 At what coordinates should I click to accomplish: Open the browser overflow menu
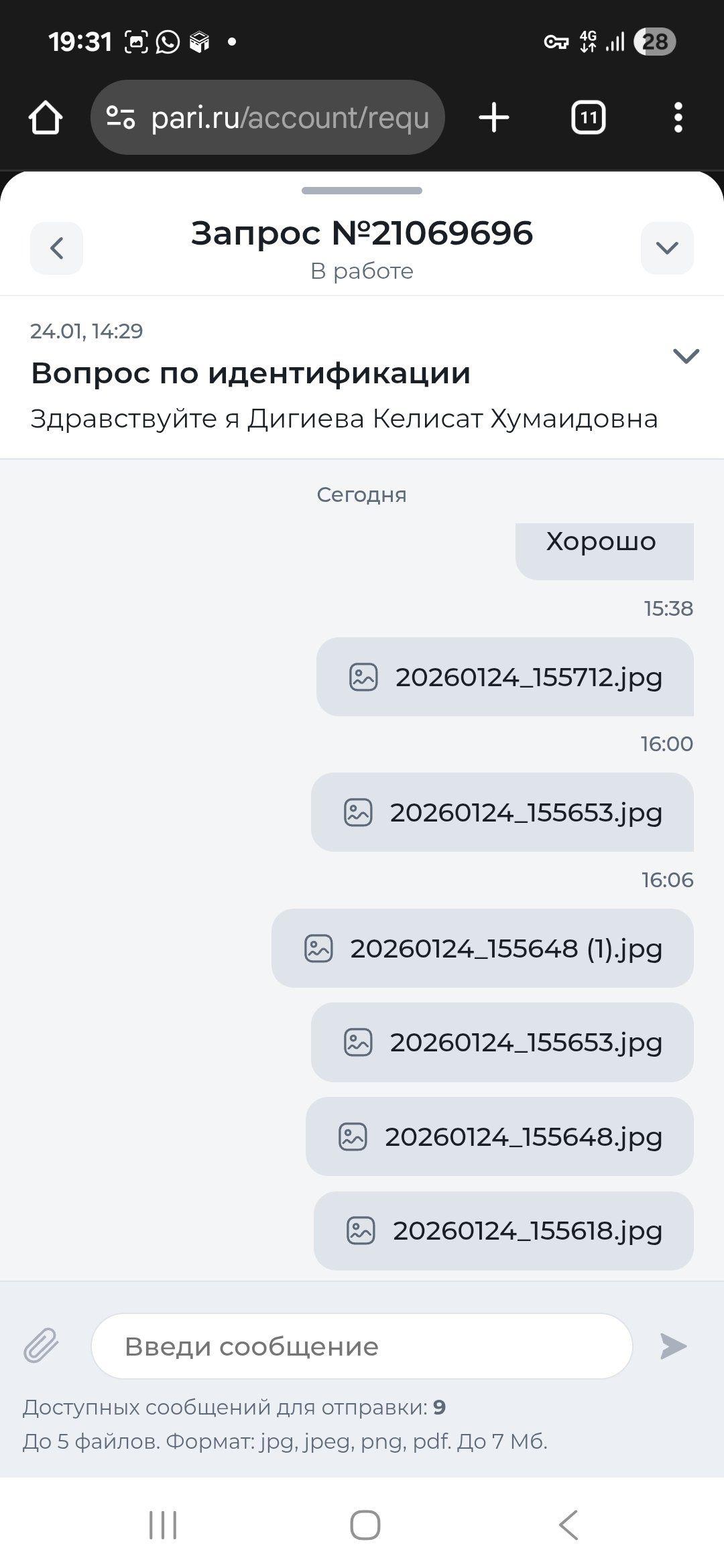678,118
